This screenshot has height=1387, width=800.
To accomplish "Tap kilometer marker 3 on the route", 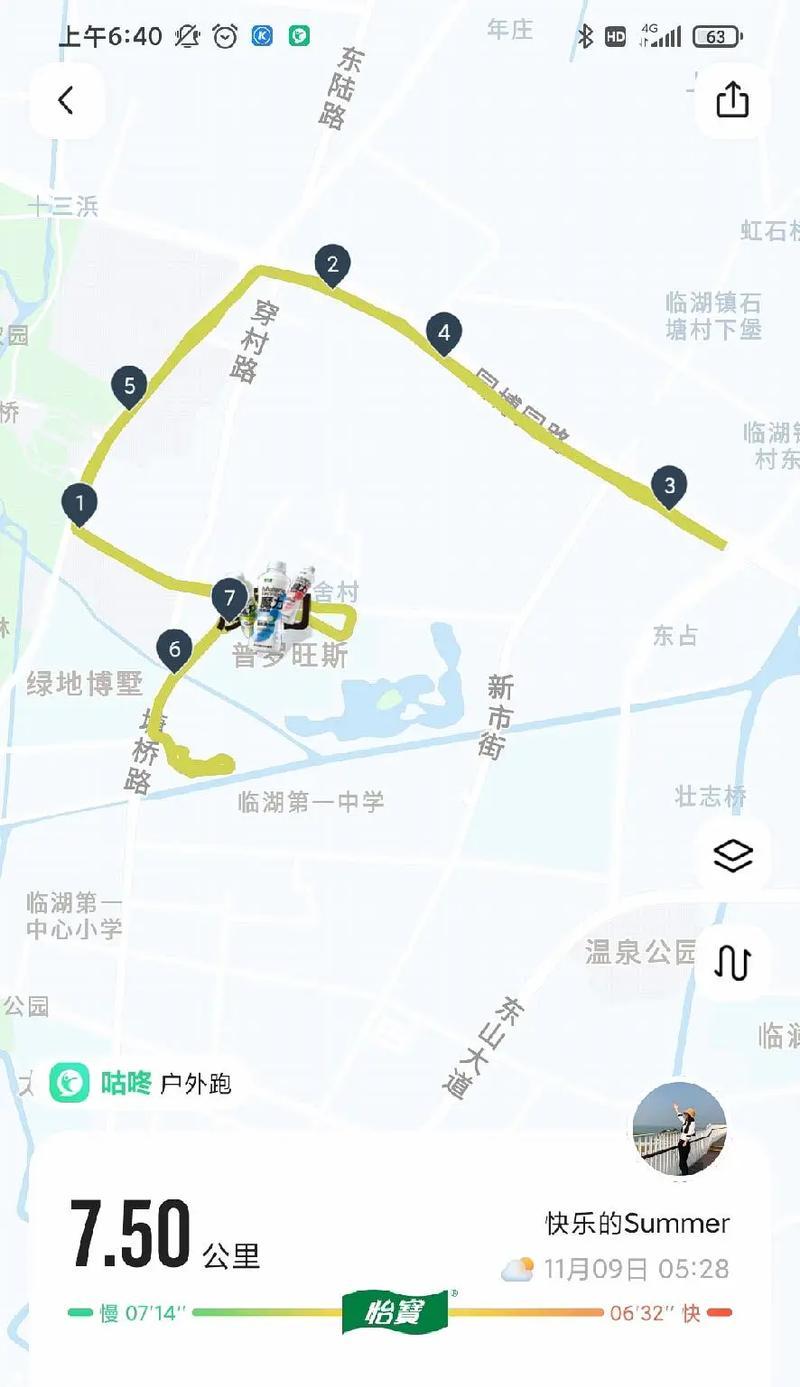I will [x=669, y=489].
